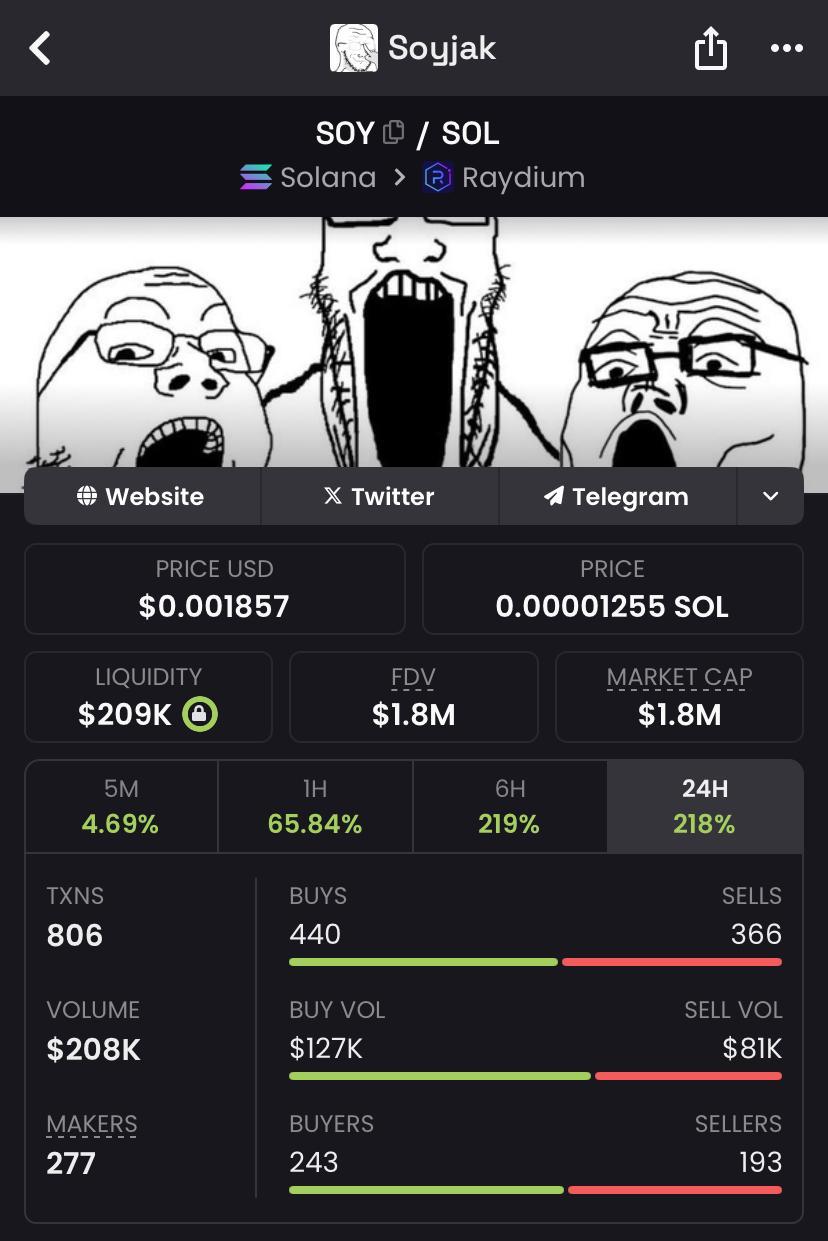The width and height of the screenshot is (828, 1241).
Task: Copy the SOY token address
Action: point(394,132)
